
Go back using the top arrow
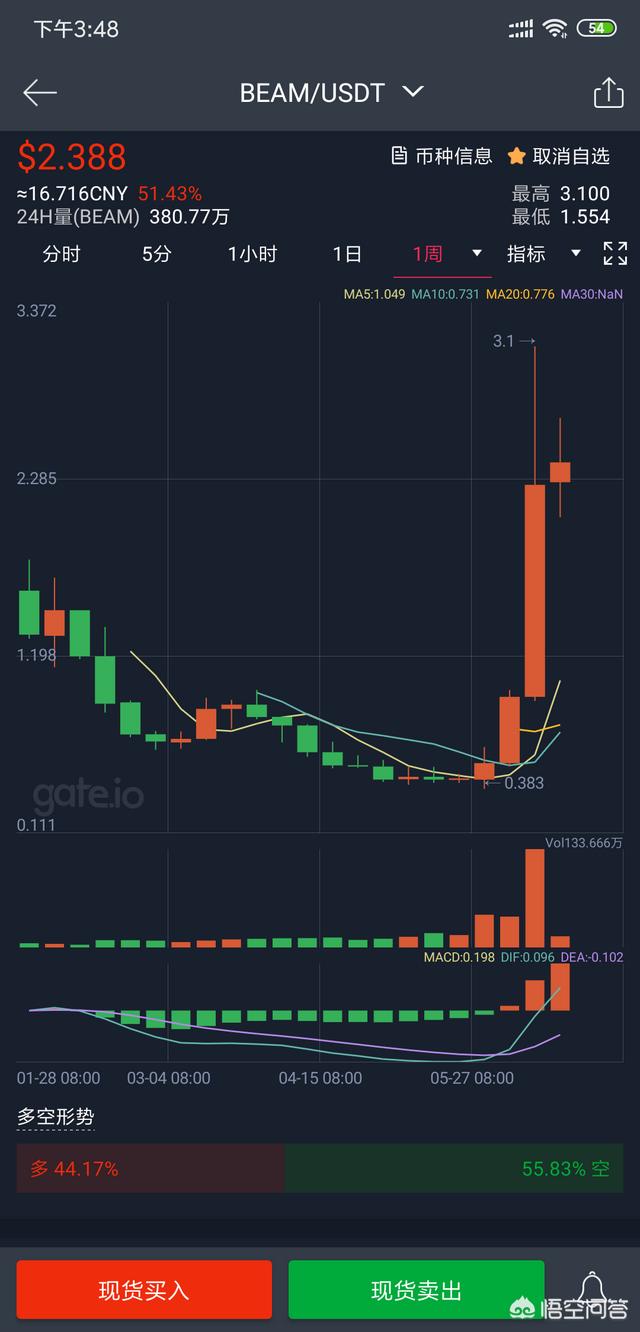coord(40,93)
